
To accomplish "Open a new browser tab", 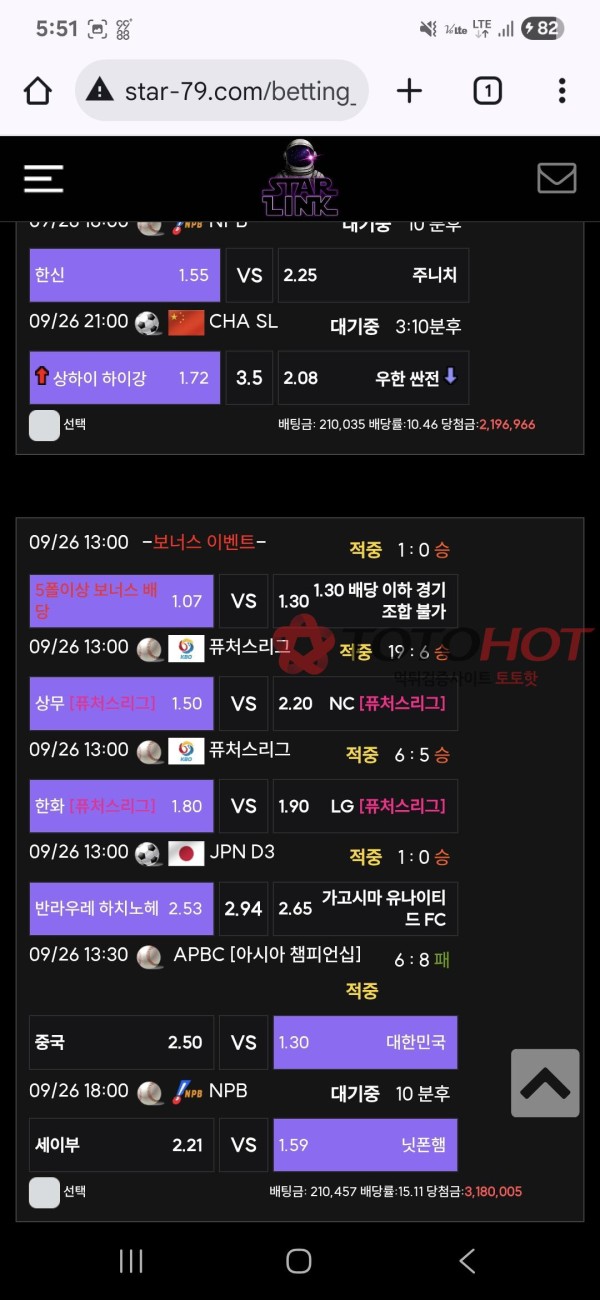I will [x=409, y=91].
